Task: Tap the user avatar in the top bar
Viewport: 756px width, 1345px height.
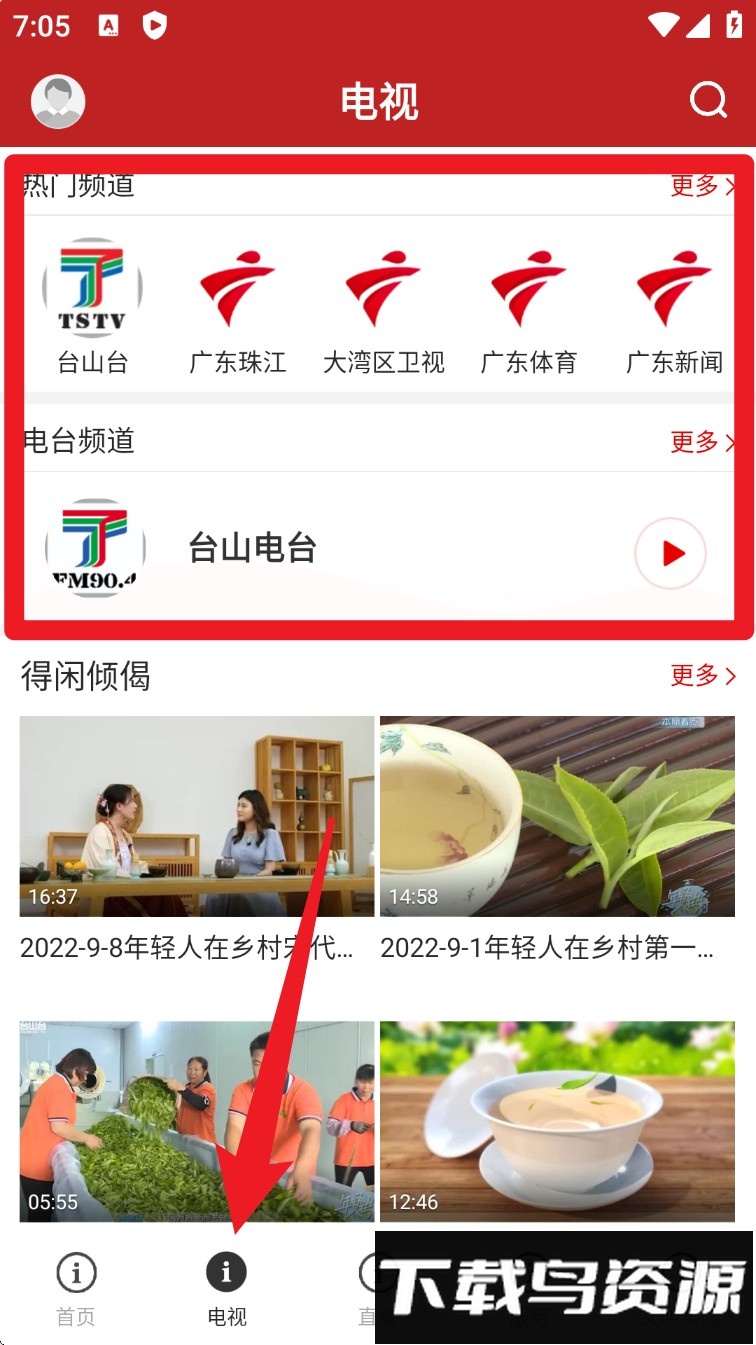Action: (x=57, y=100)
